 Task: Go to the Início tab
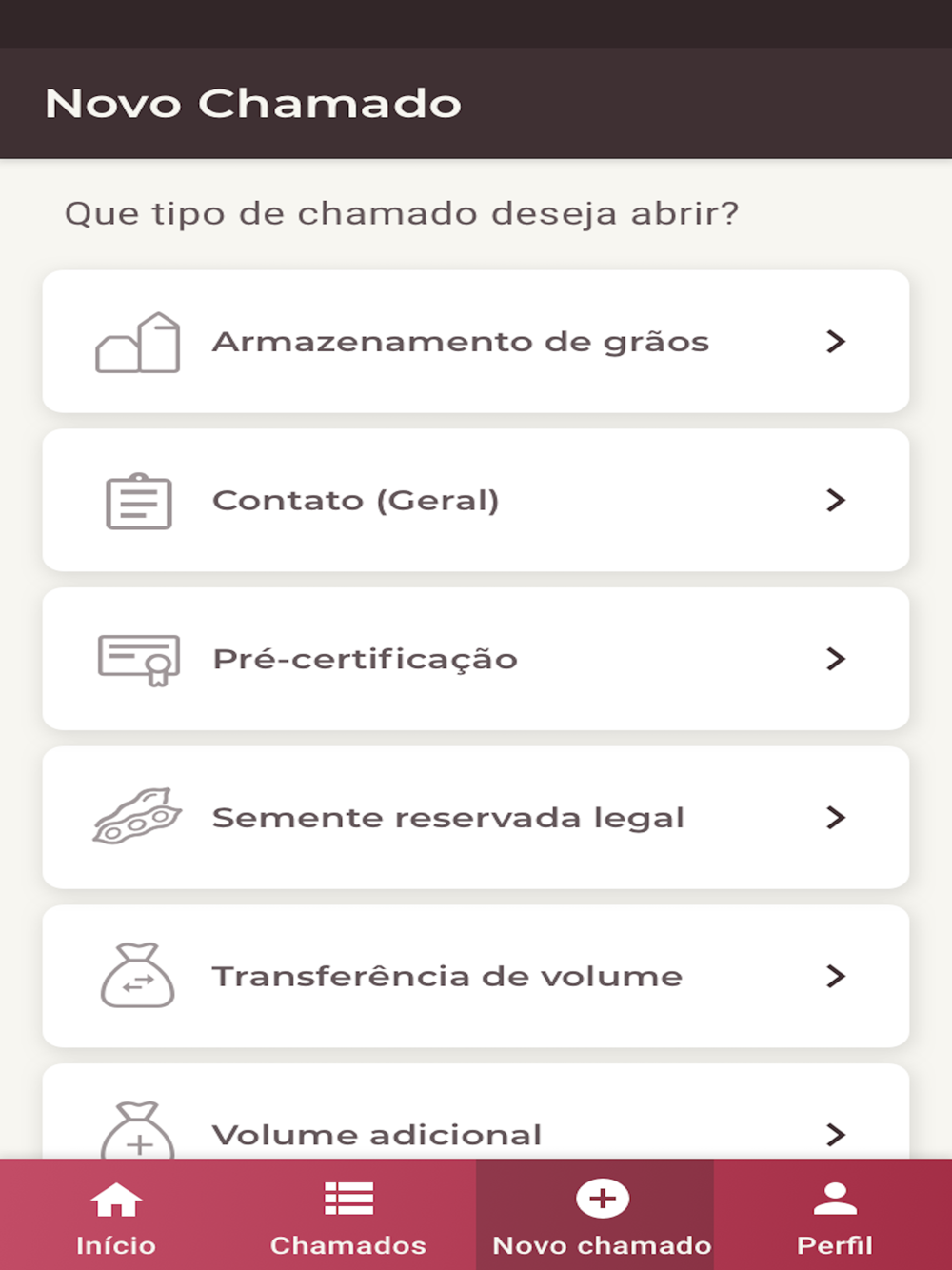(116, 1217)
